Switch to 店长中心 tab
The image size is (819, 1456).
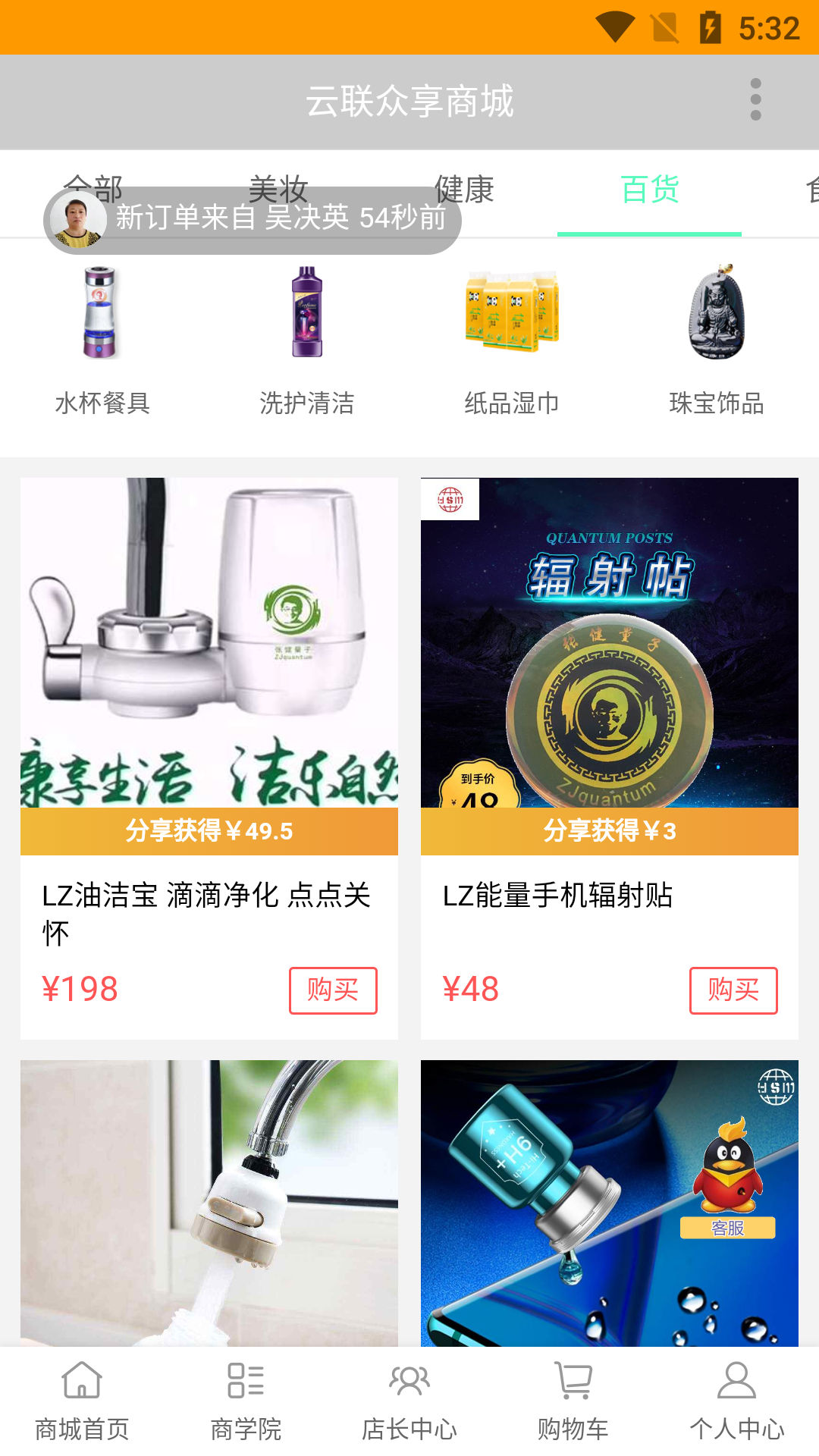click(409, 1401)
